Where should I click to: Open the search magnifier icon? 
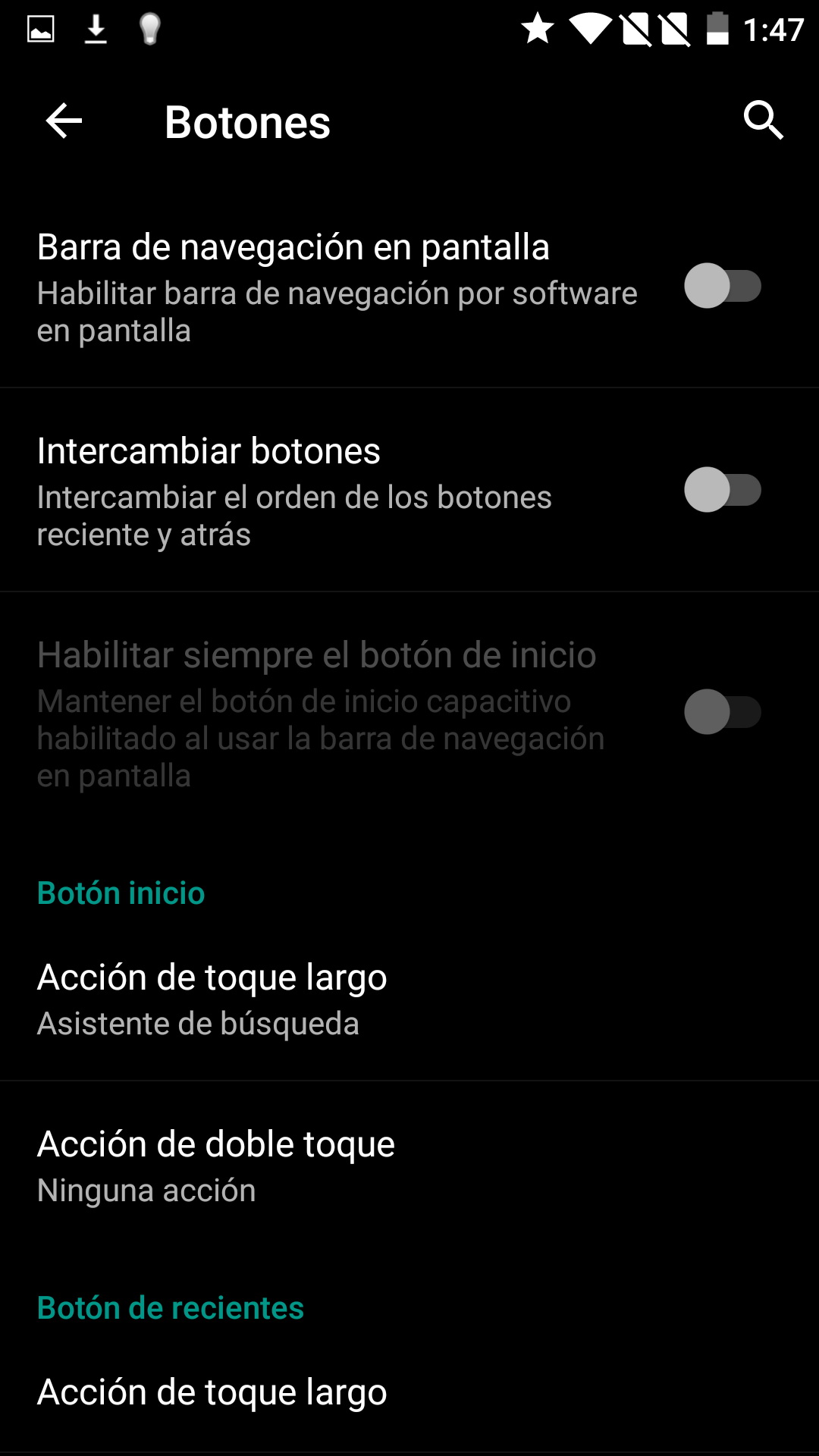pyautogui.click(x=762, y=121)
